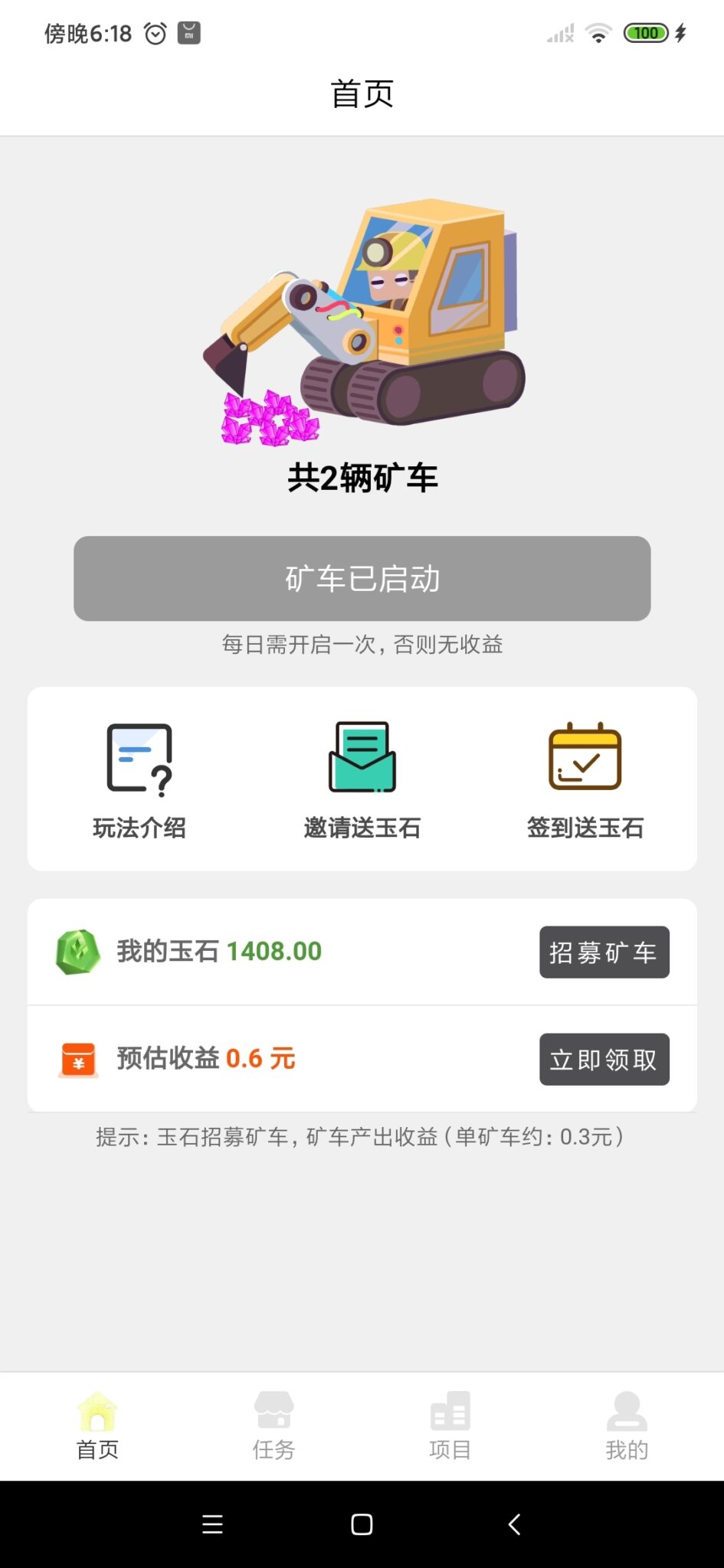Screen dimensions: 724x1568
Task: Tap the 邀请送玉石 envelope icon
Action: tap(362, 756)
